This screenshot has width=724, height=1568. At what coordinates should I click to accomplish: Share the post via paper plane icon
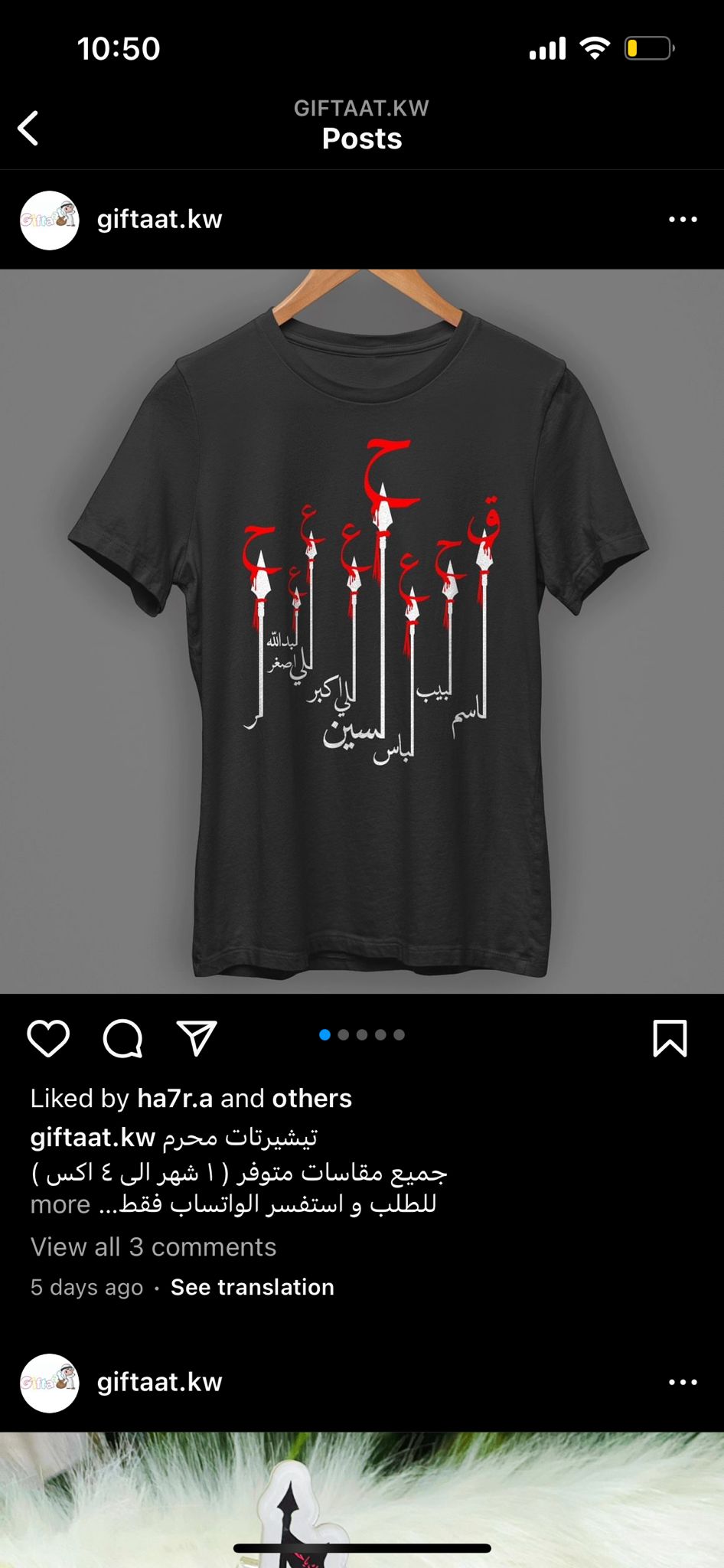(197, 1038)
